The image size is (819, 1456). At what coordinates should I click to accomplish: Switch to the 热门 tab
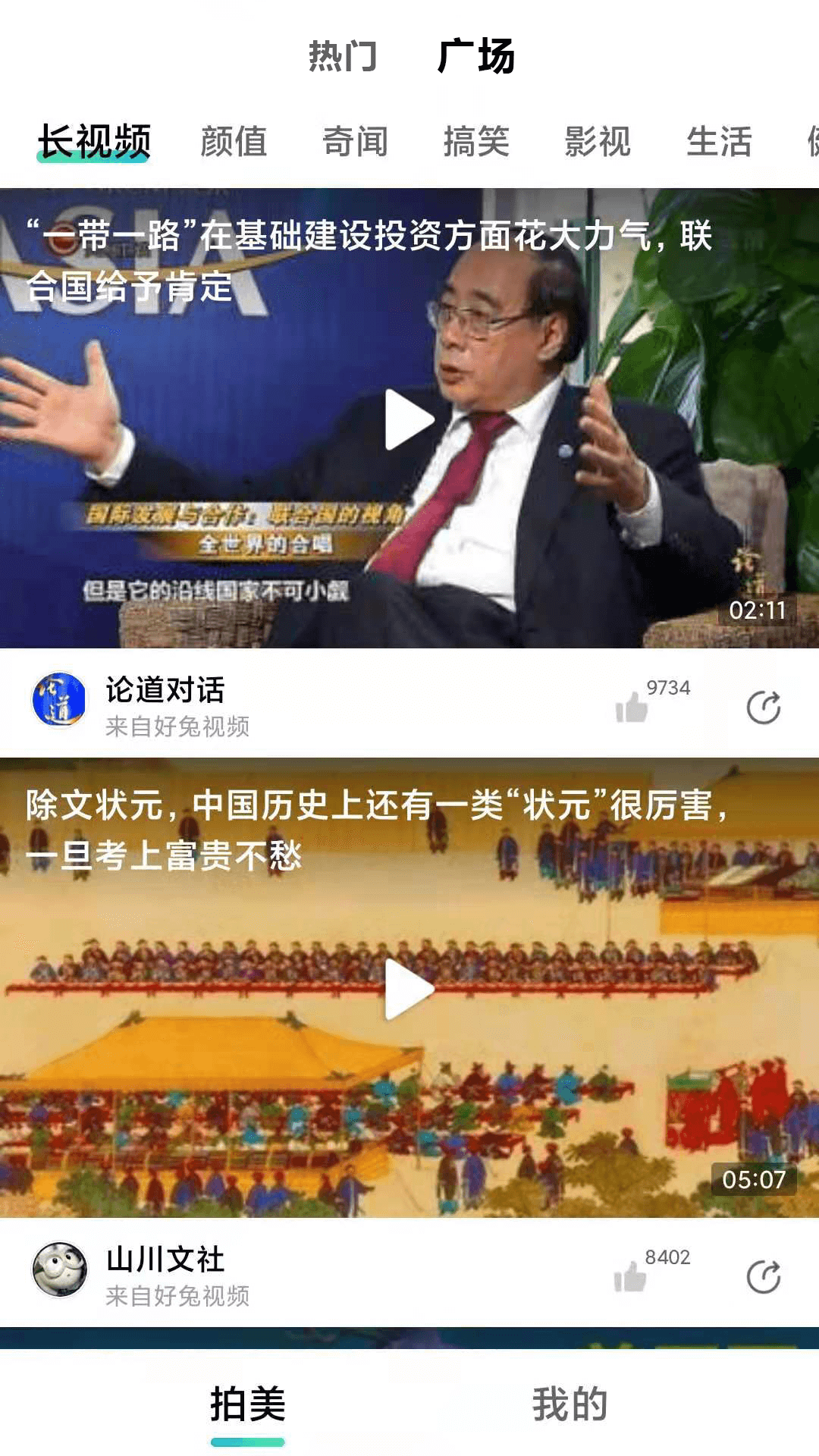point(343,57)
